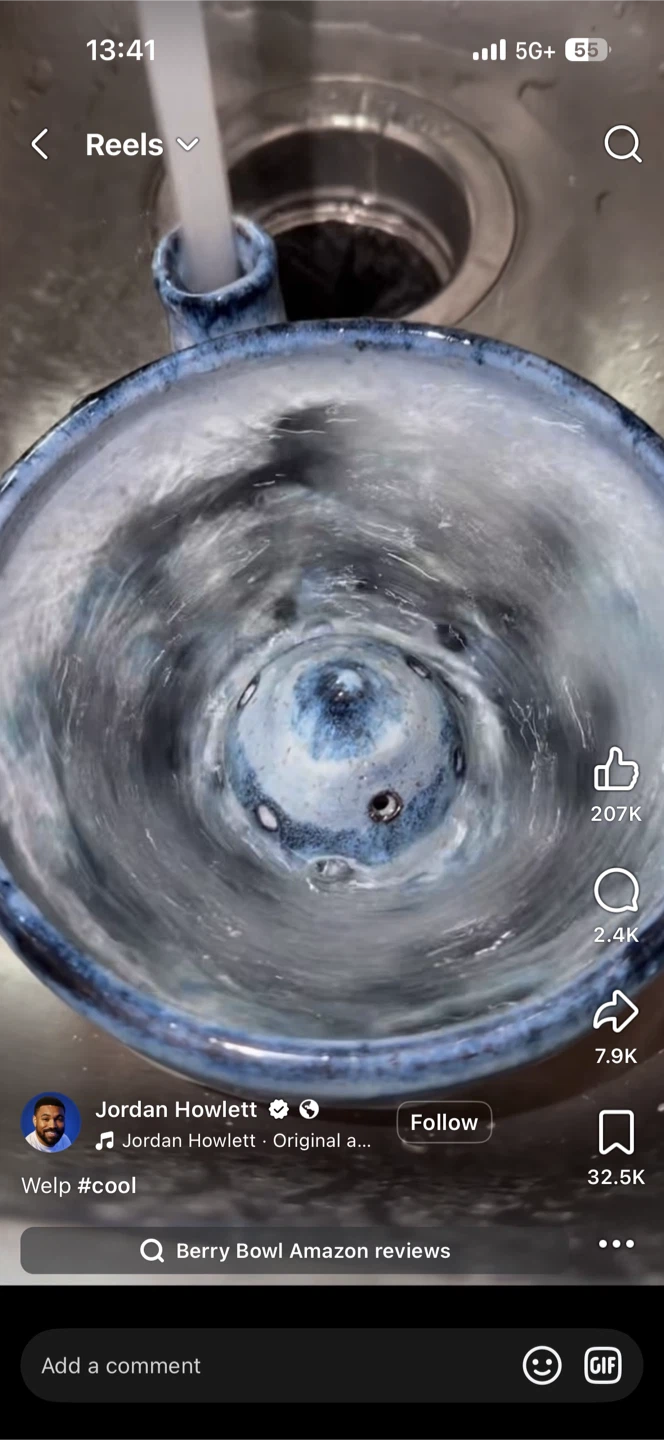The width and height of the screenshot is (664, 1440).
Task: Go back using the arrow
Action: [39, 145]
